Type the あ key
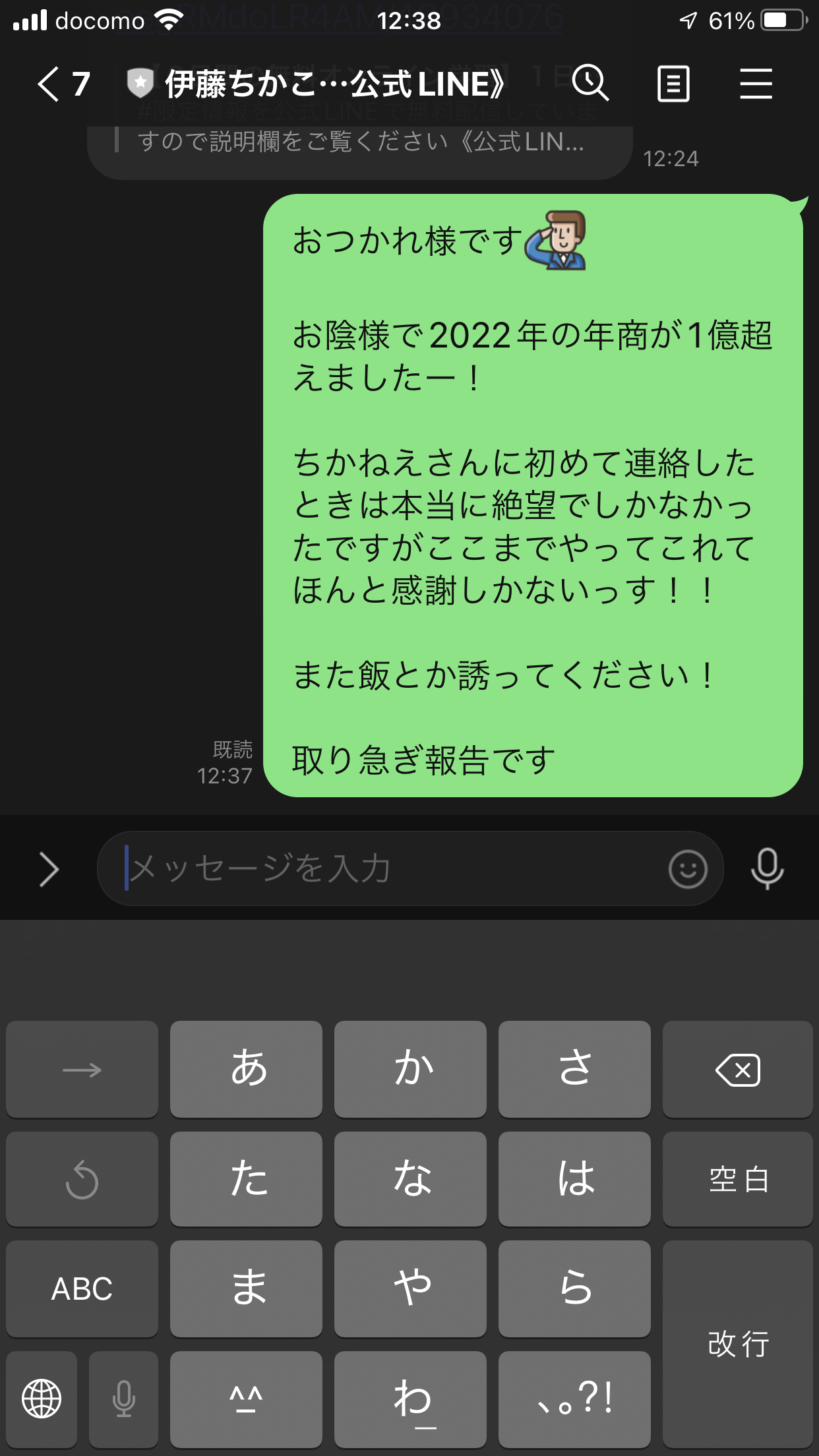 coord(246,1070)
